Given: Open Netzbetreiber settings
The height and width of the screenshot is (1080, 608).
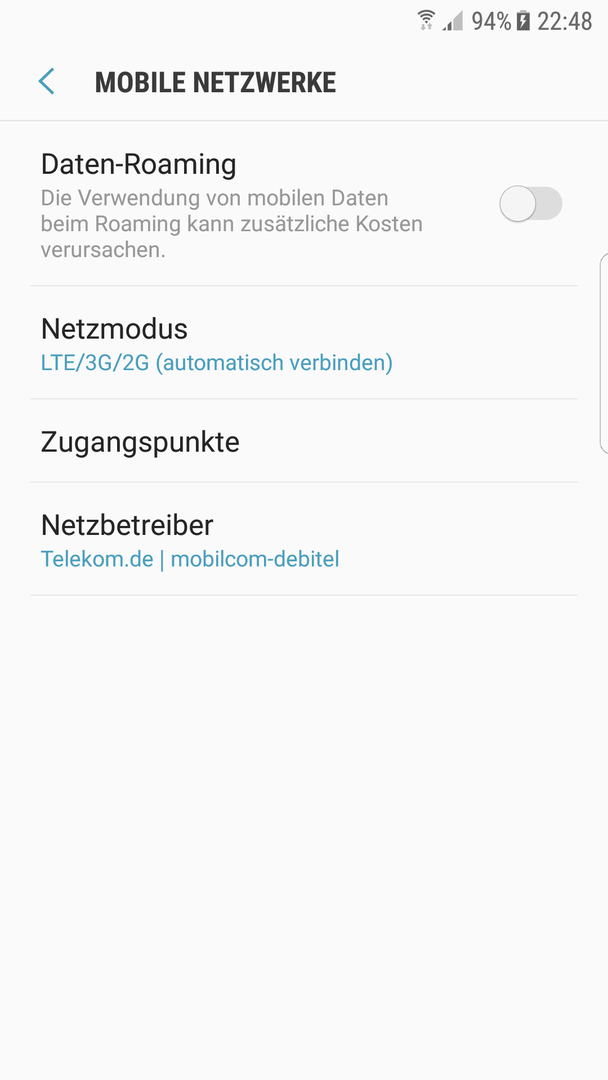Looking at the screenshot, I should [304, 539].
